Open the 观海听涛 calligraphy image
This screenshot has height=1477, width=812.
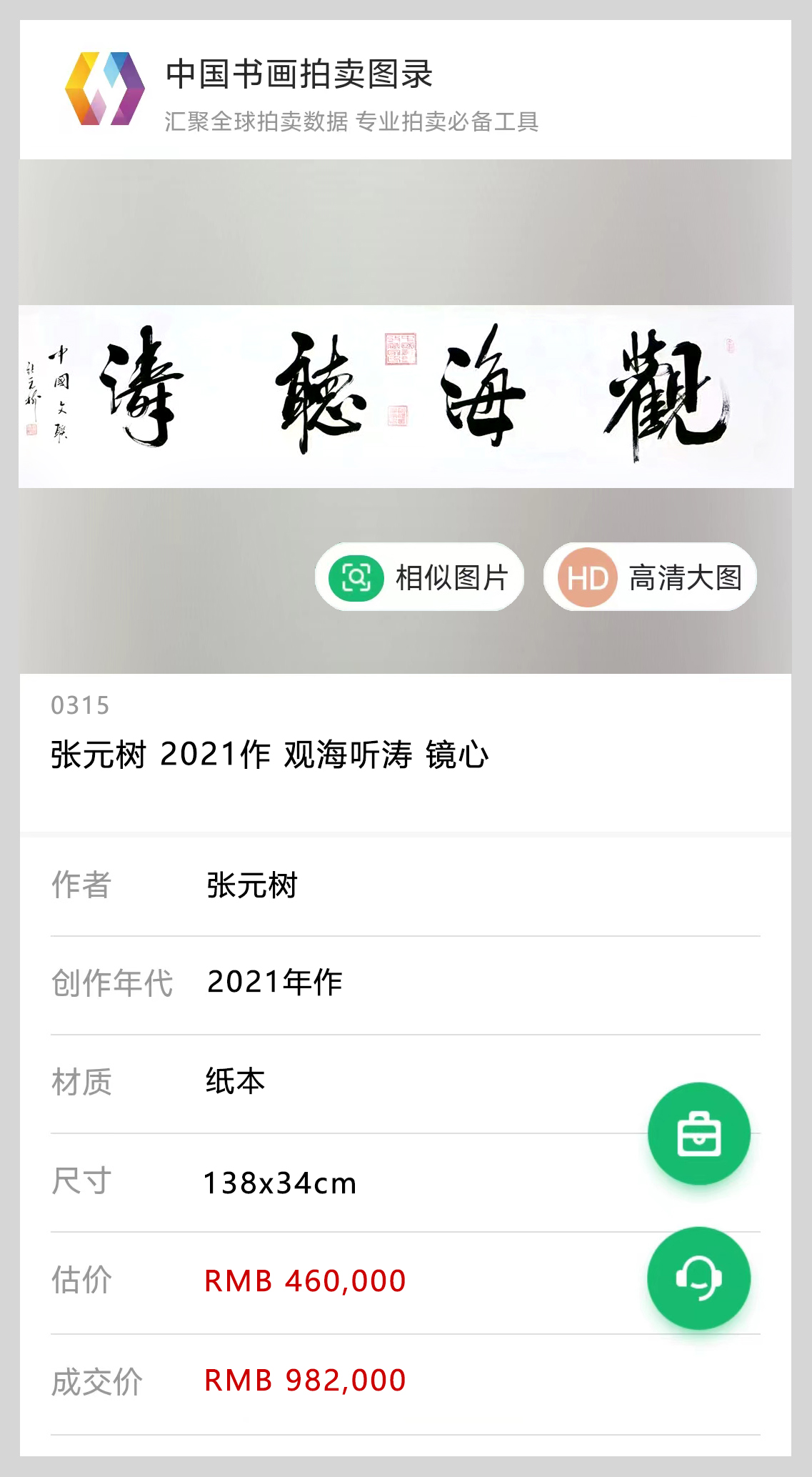[406, 397]
